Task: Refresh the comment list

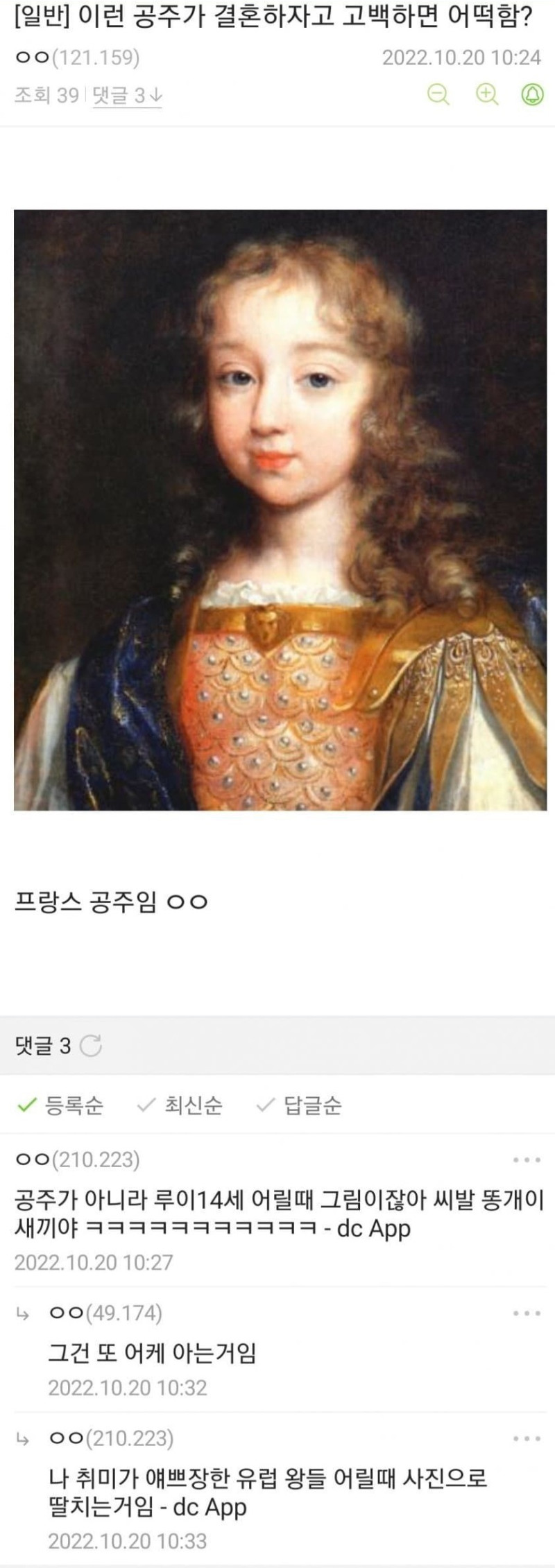Action: tap(91, 1045)
